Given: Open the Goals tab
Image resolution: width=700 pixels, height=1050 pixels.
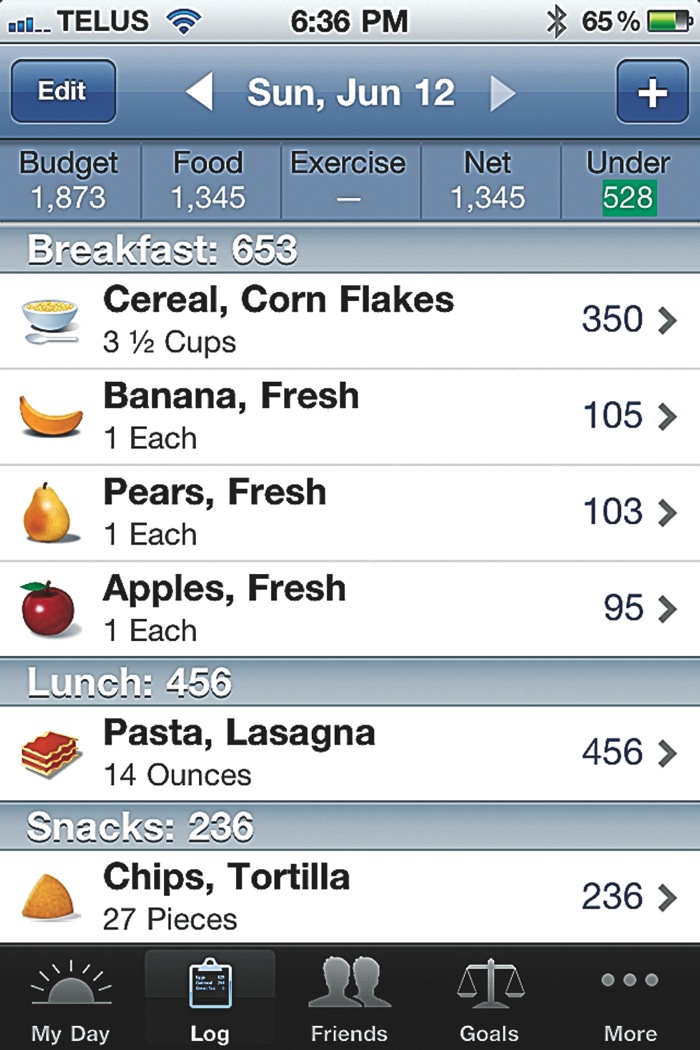Looking at the screenshot, I should coord(489,998).
